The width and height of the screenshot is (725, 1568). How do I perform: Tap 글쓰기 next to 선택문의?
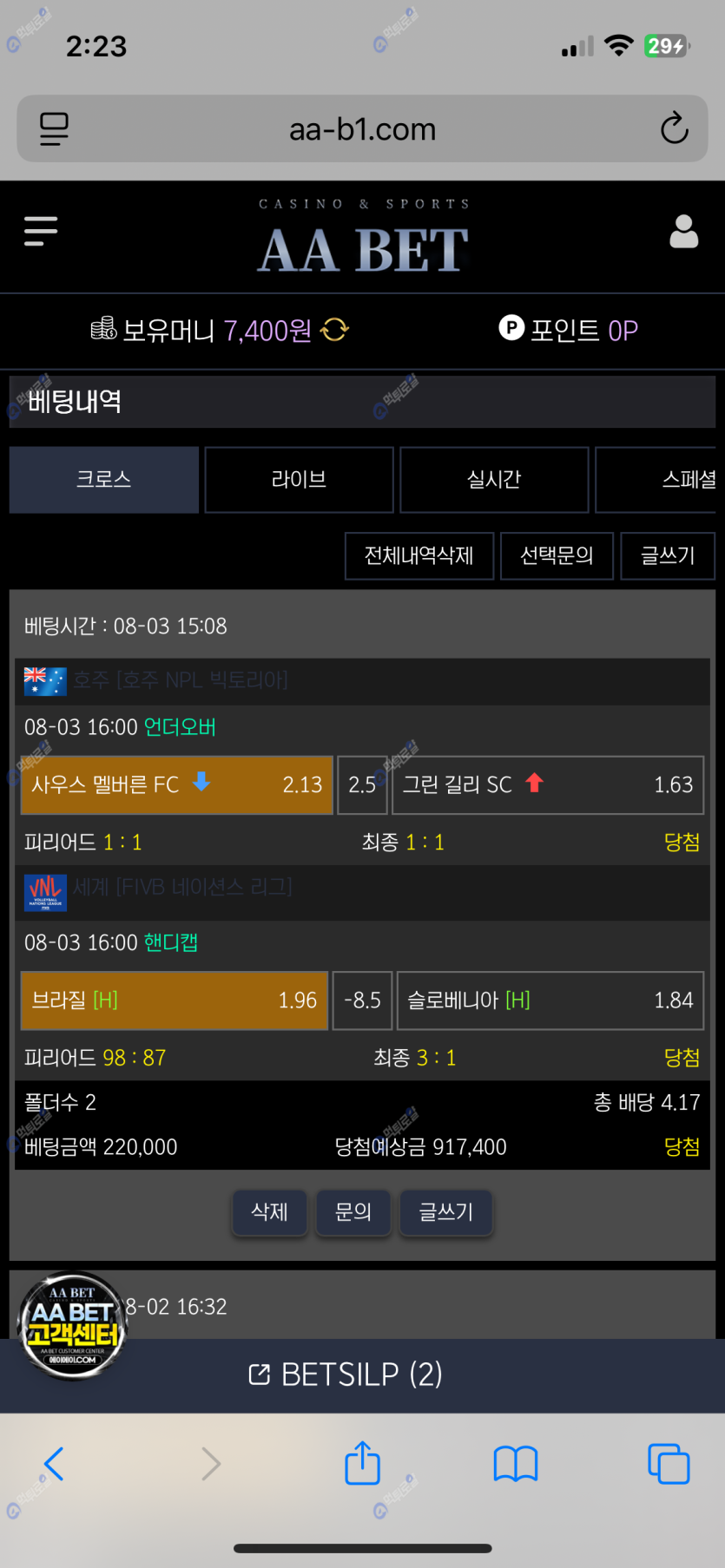pyautogui.click(x=667, y=555)
